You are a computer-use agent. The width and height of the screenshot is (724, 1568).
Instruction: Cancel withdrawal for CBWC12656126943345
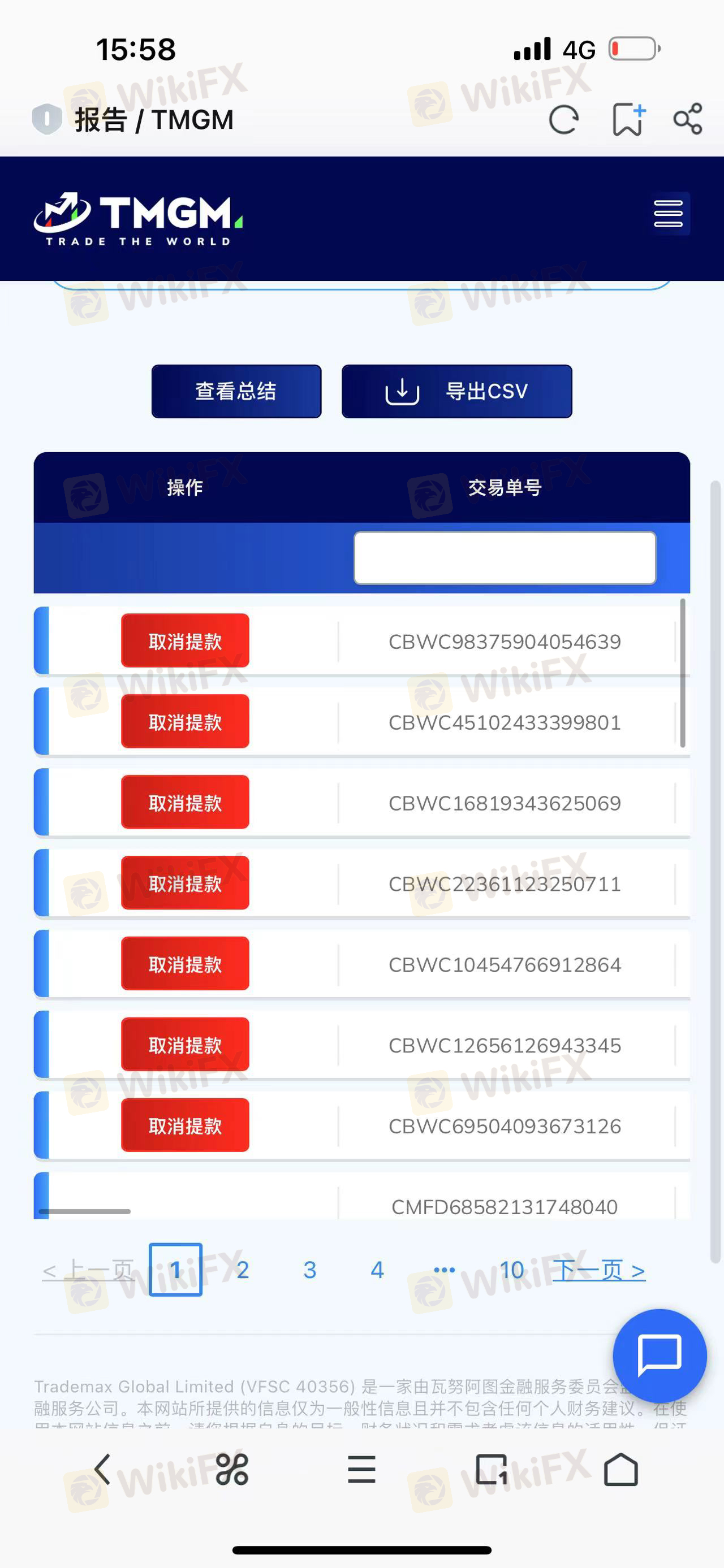pos(185,1045)
